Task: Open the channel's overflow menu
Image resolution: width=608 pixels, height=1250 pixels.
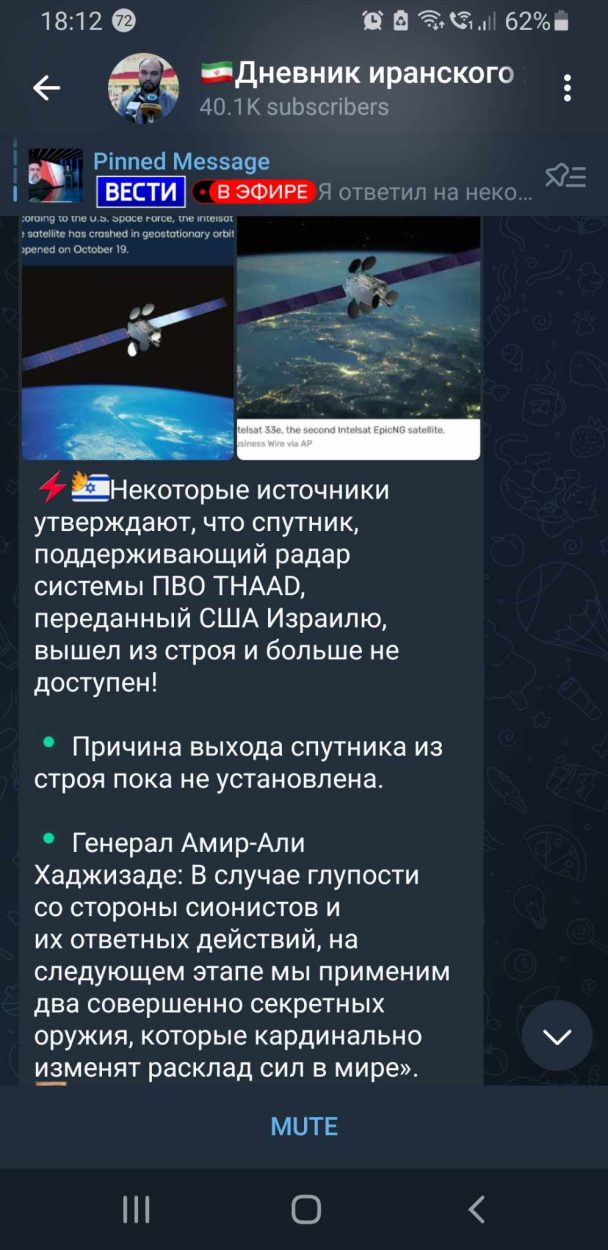Action: tap(567, 88)
